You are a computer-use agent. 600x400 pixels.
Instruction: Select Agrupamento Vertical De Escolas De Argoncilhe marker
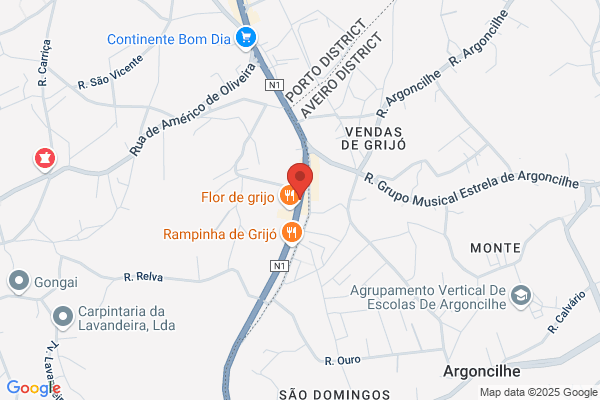[x=521, y=296]
